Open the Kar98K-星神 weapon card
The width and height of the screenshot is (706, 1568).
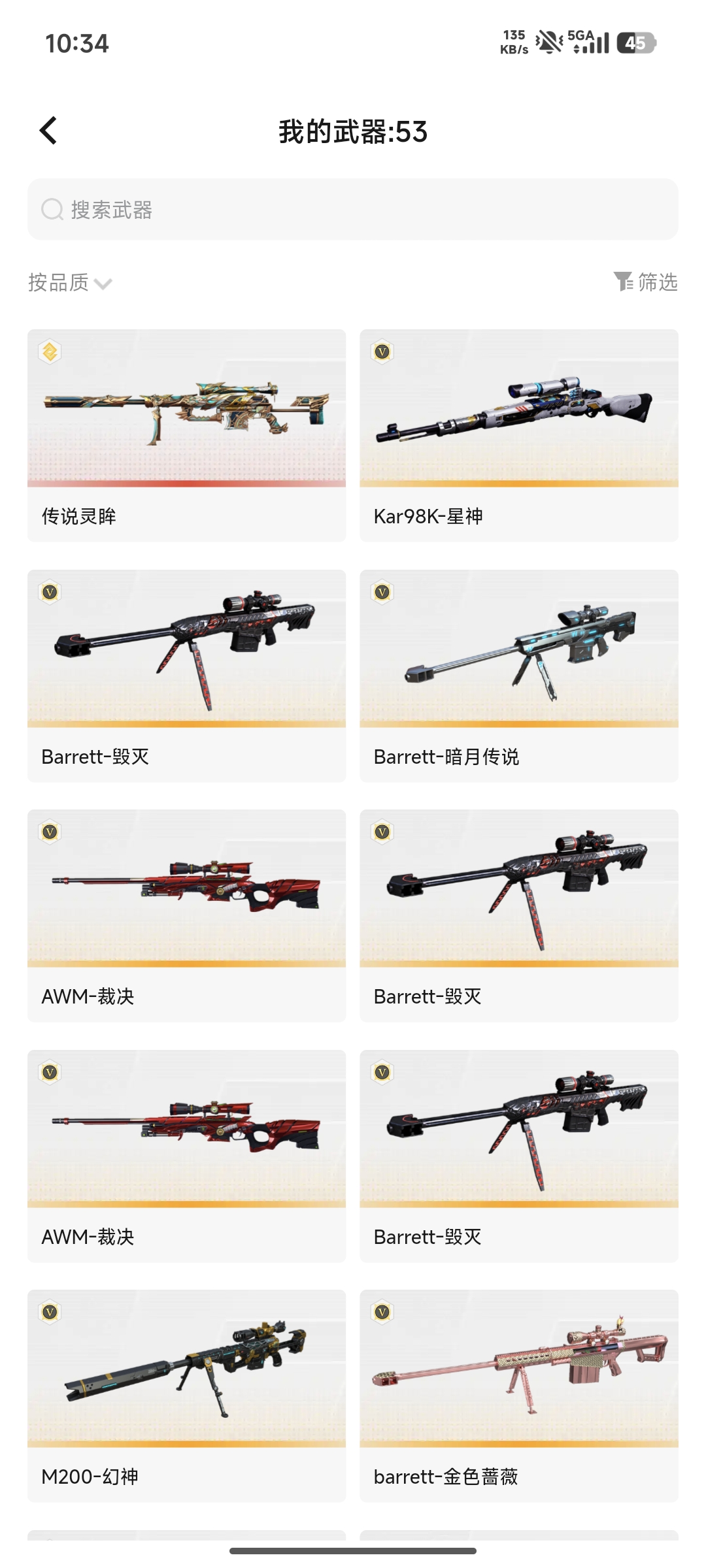pos(518,435)
